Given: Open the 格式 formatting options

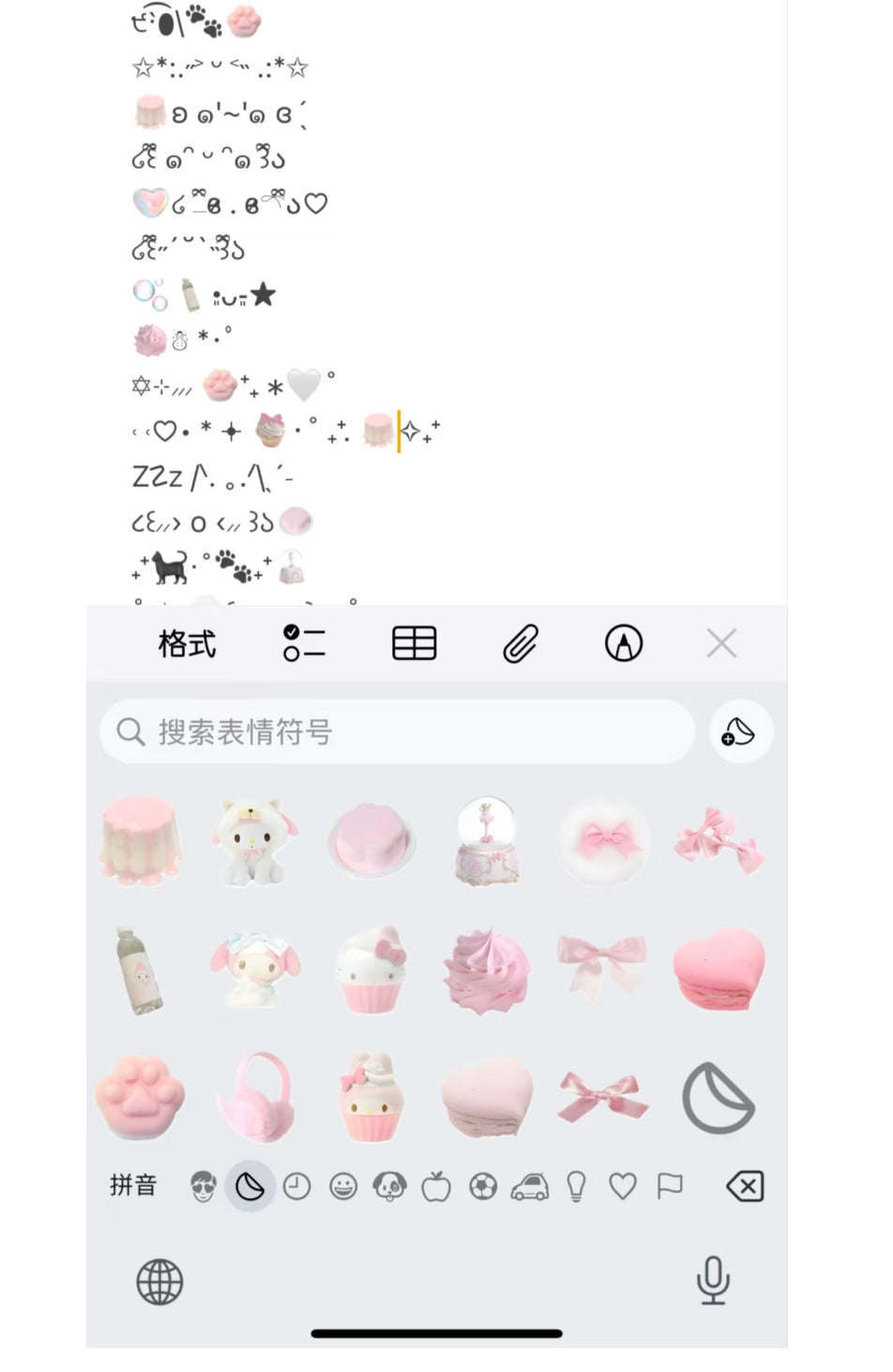Looking at the screenshot, I should 187,644.
